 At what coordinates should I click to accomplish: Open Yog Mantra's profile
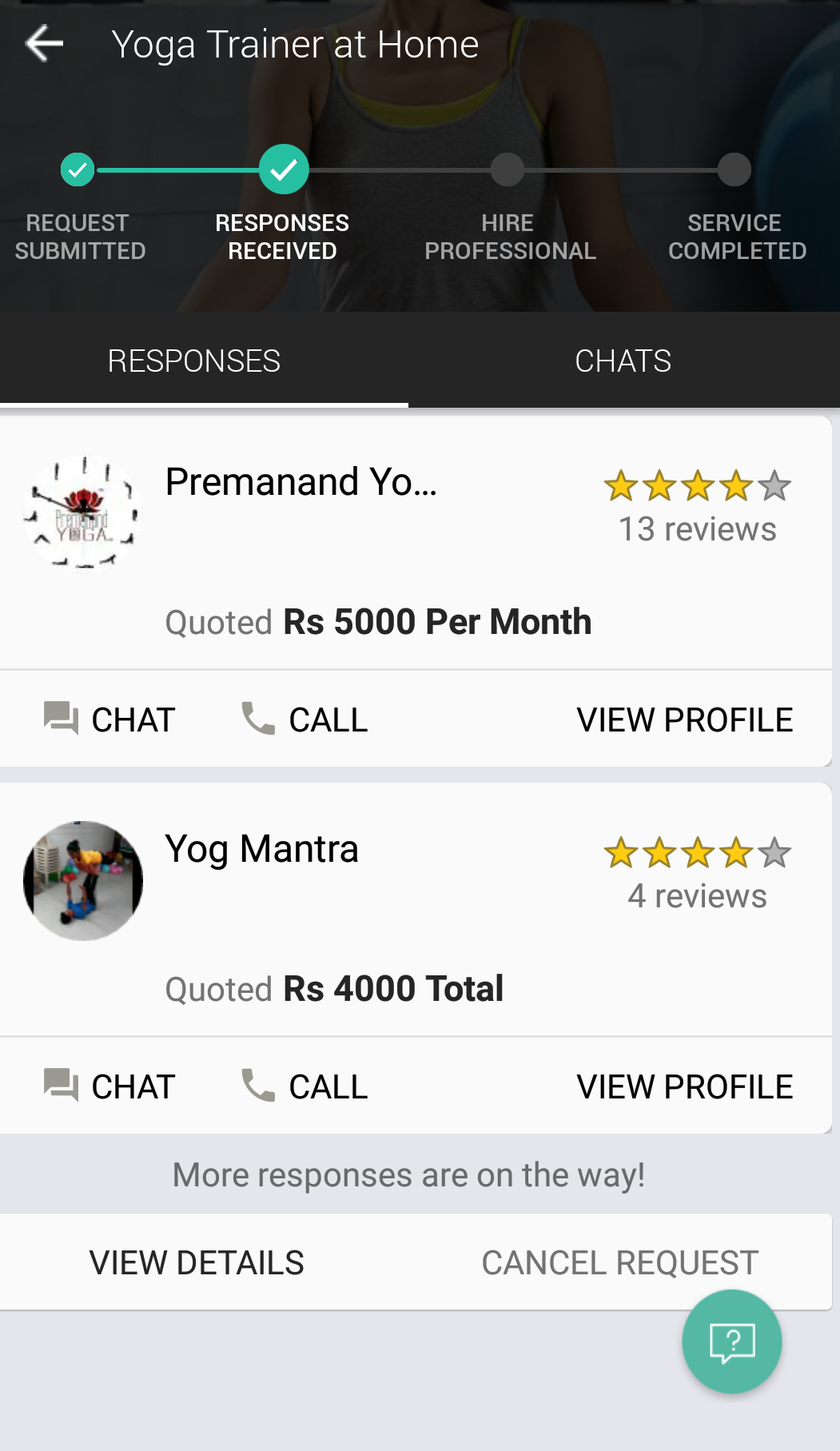point(684,1086)
